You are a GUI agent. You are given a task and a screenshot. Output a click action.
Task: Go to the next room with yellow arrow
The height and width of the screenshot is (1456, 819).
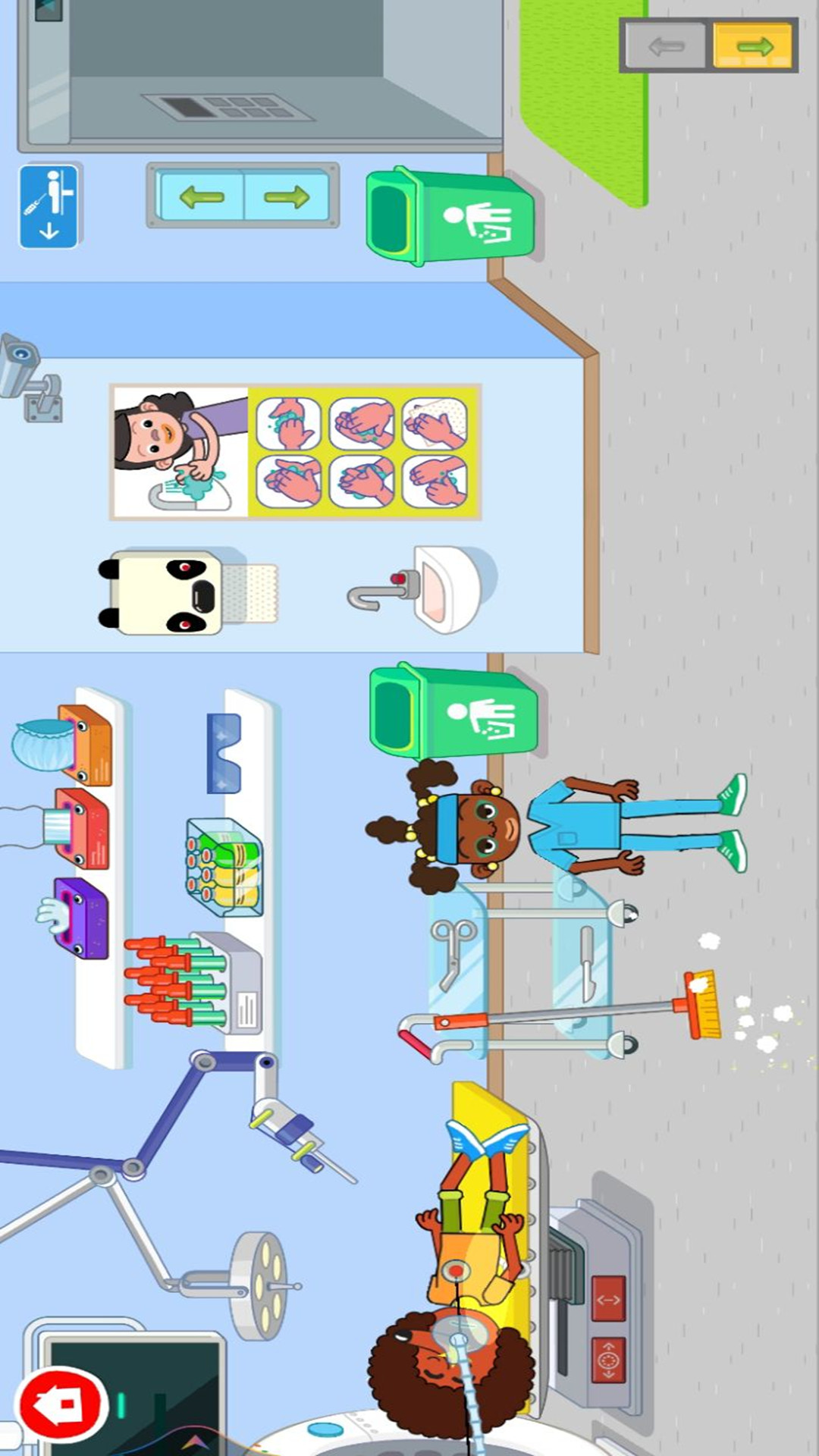tap(752, 47)
